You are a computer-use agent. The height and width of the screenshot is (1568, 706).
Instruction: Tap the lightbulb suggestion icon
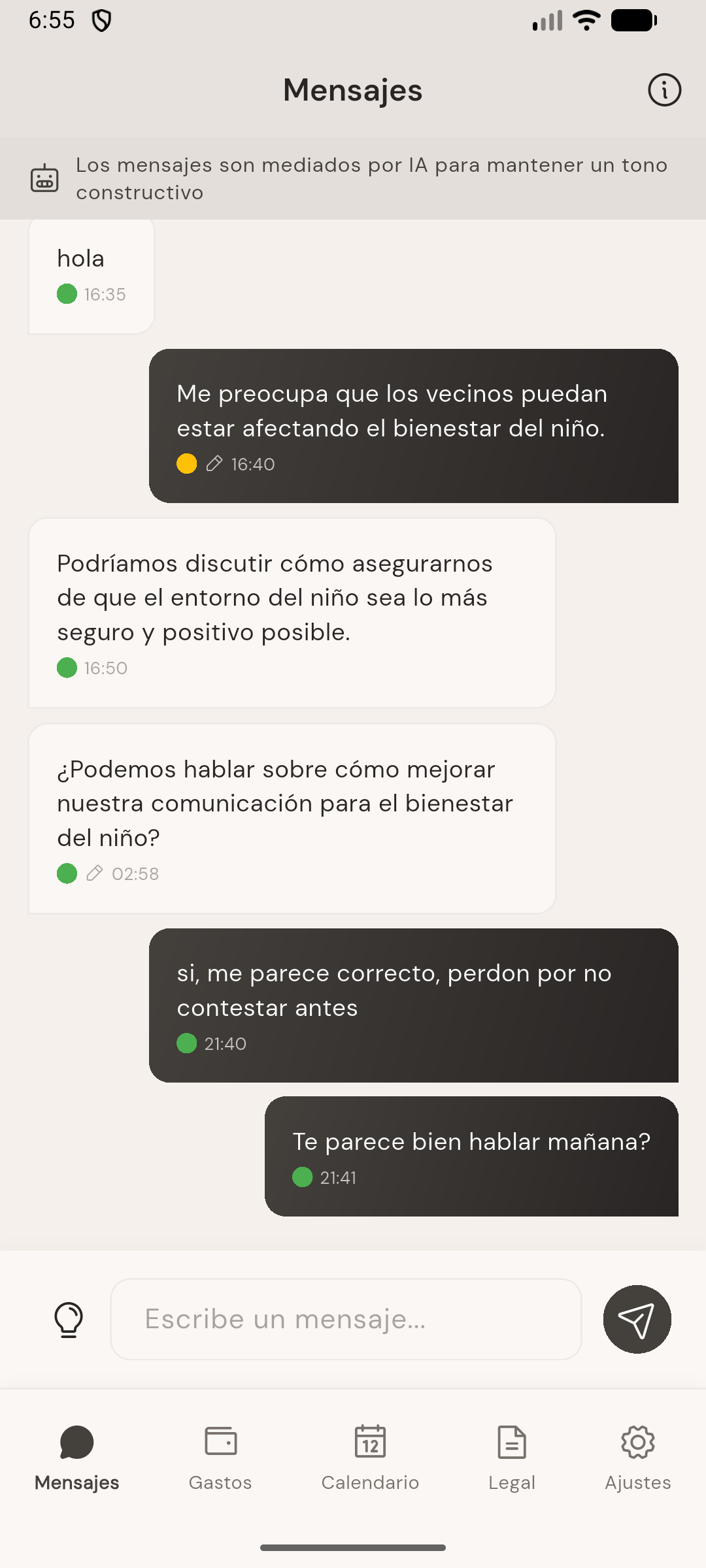[69, 1318]
